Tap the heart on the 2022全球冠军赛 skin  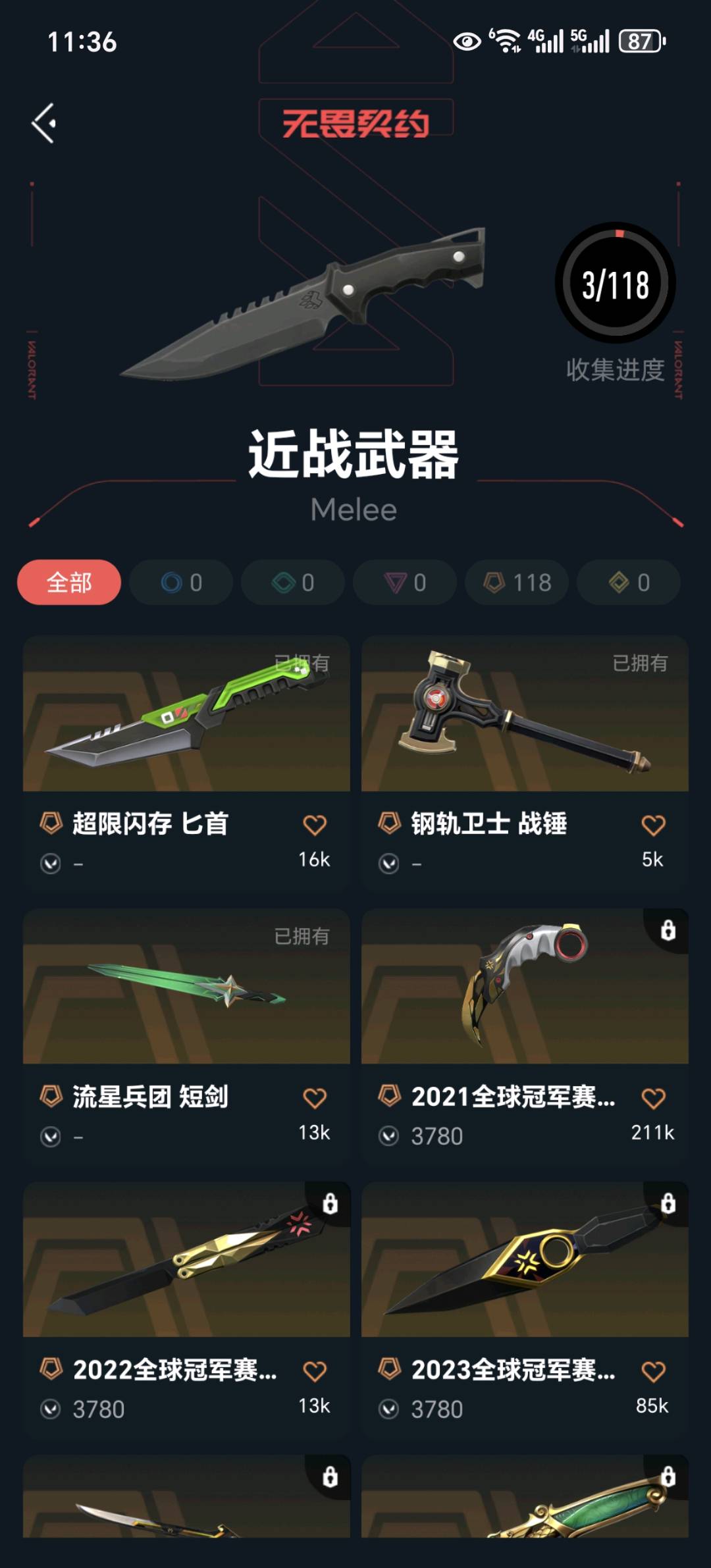coord(315,1371)
